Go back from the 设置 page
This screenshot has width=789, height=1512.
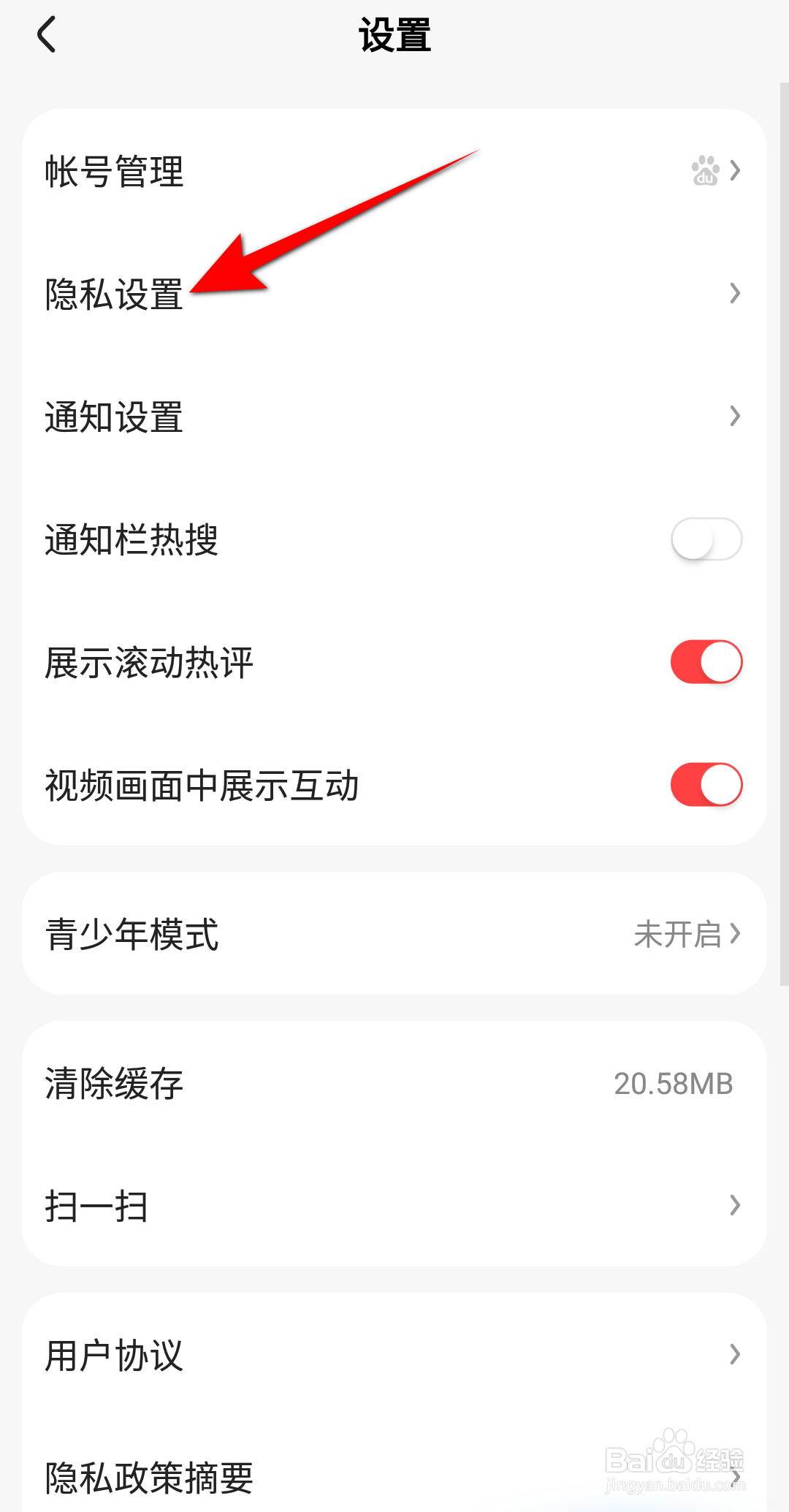coord(47,35)
